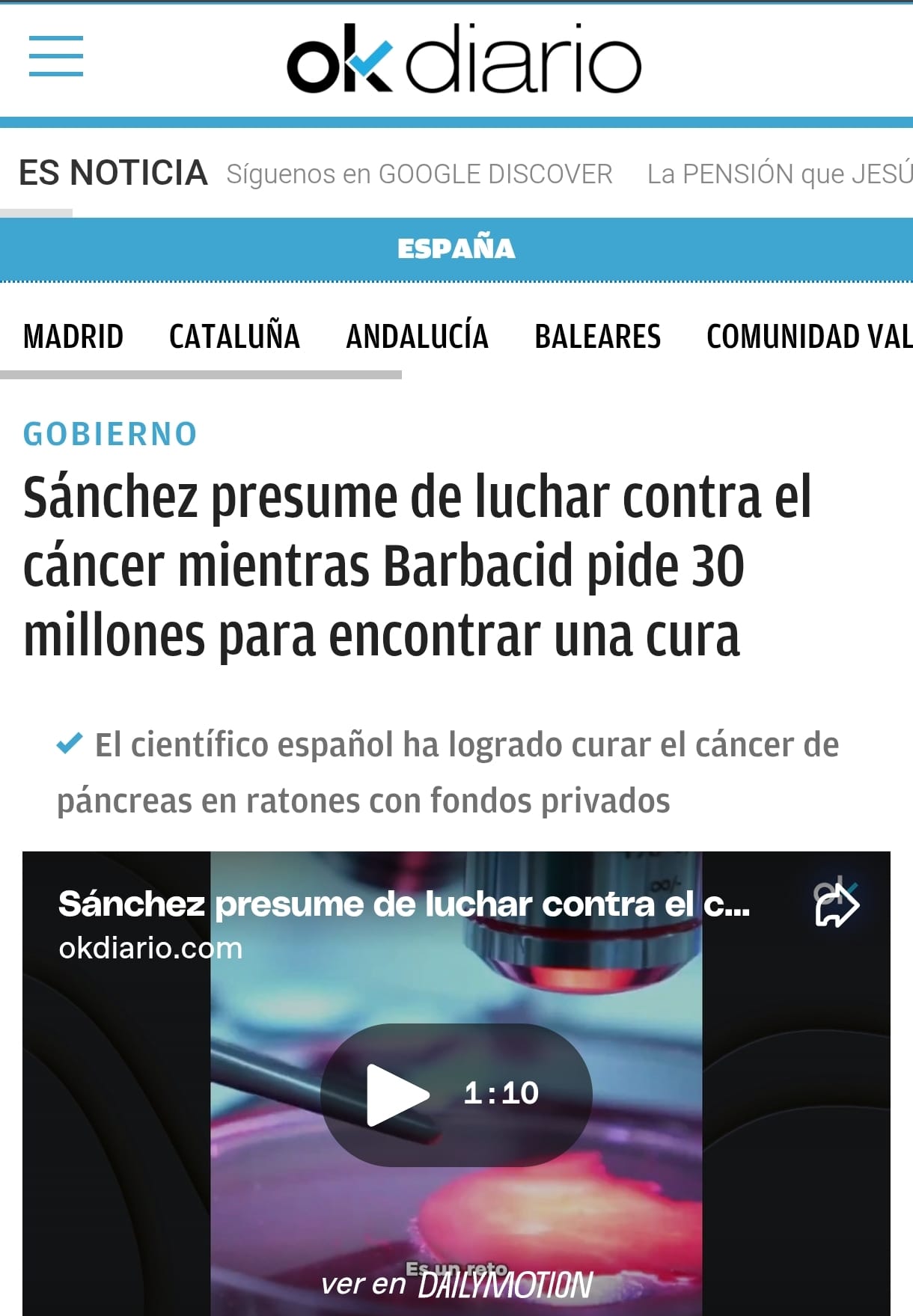Open the ESPAÑA section header
913x1316 pixels.
tap(456, 248)
